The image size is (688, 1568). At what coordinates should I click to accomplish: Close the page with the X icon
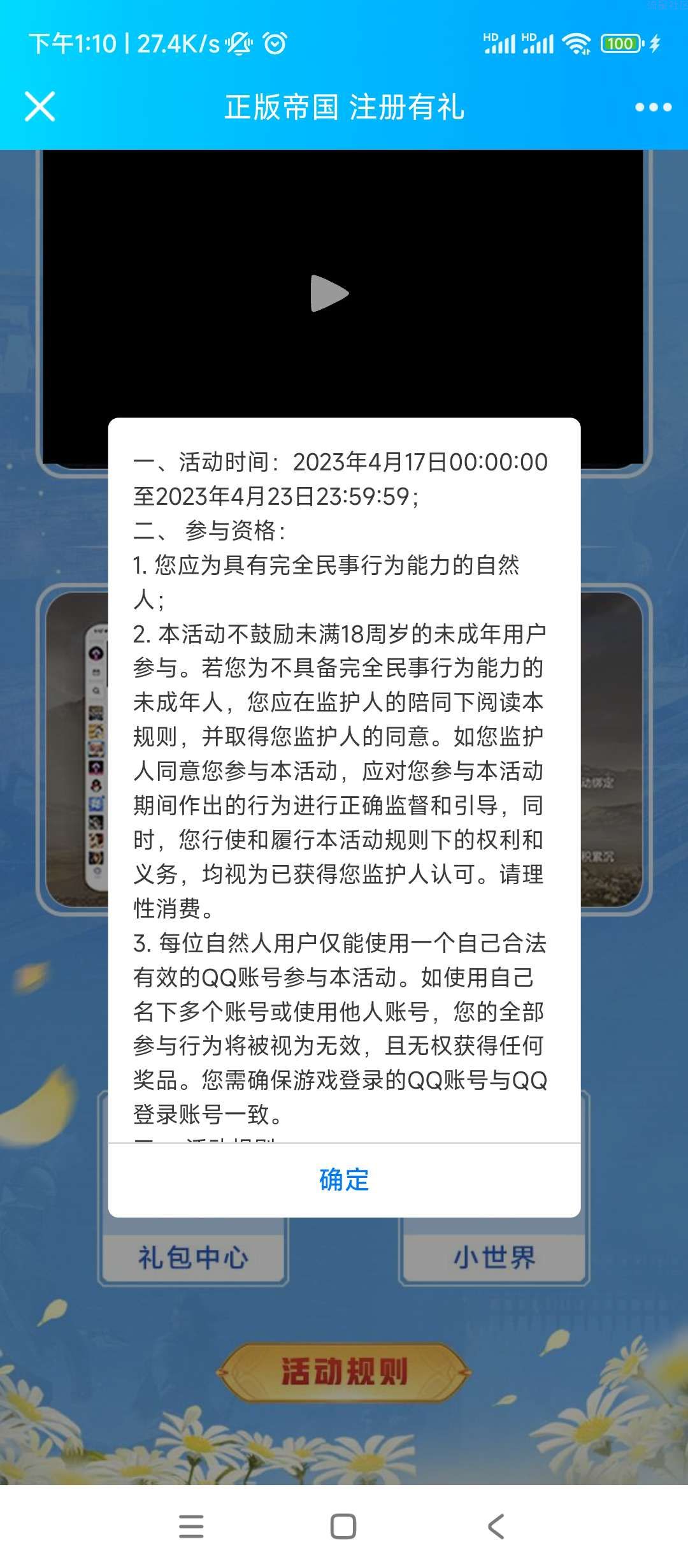(39, 106)
